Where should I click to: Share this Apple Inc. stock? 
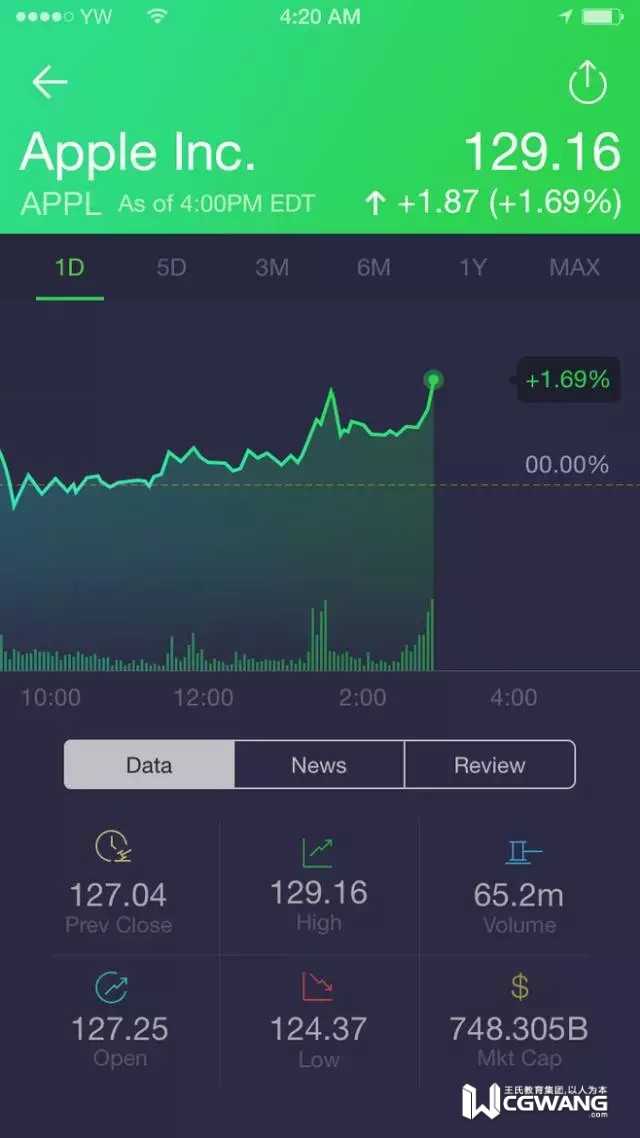pyautogui.click(x=587, y=83)
